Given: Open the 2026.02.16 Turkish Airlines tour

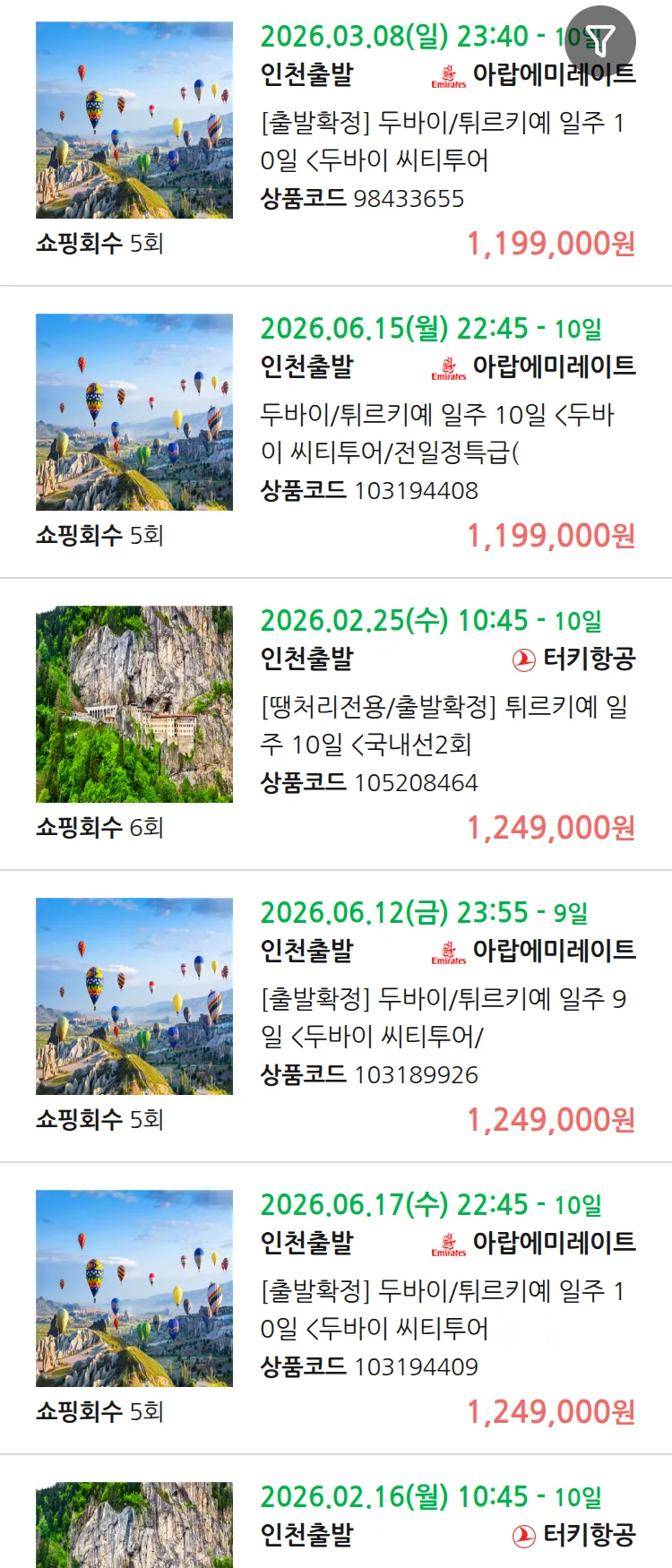Looking at the screenshot, I should [x=430, y=1516].
